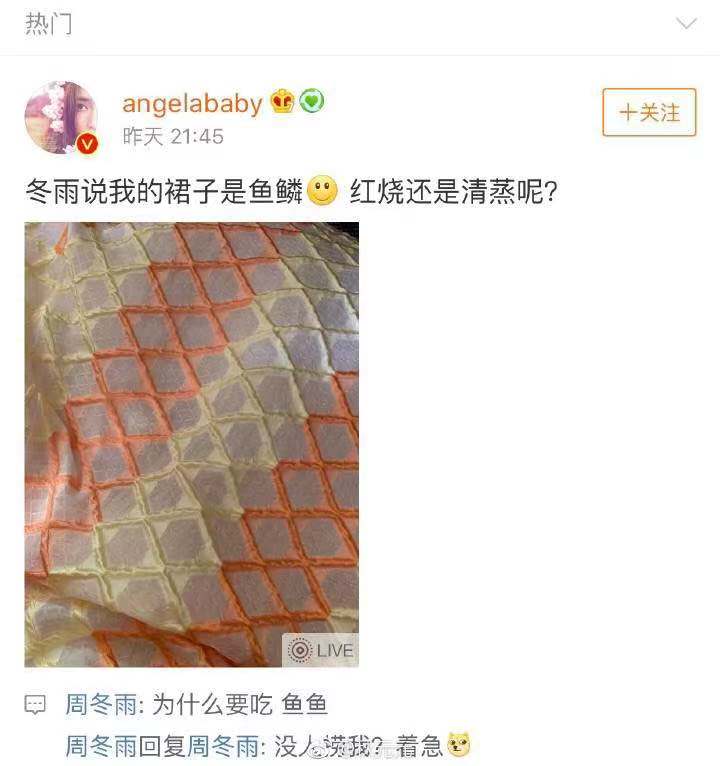Open angelababy's profile picture
This screenshot has width=720, height=766.
(61, 117)
